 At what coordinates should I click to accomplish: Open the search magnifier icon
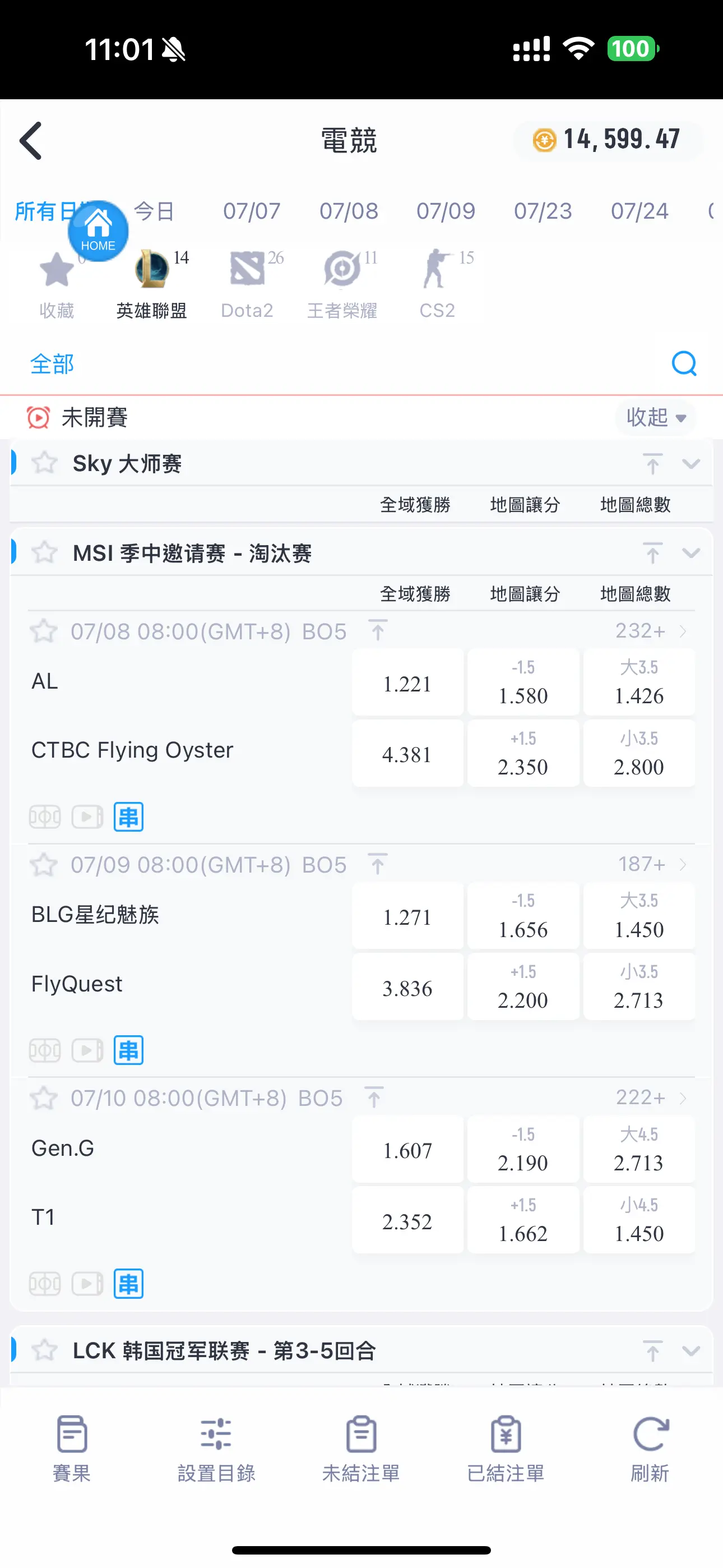click(x=684, y=364)
